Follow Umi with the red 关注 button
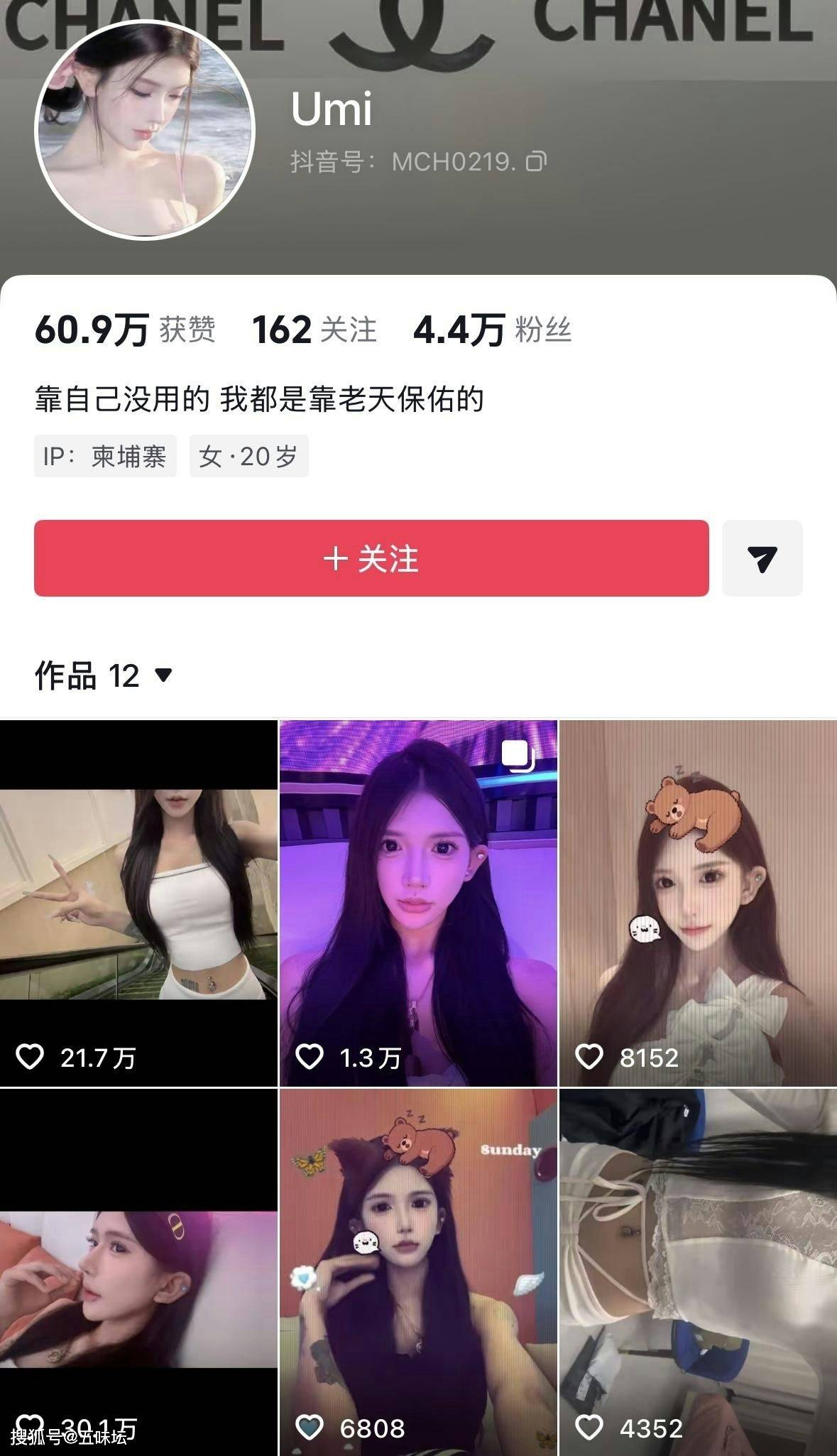The image size is (837, 1456). coord(371,558)
